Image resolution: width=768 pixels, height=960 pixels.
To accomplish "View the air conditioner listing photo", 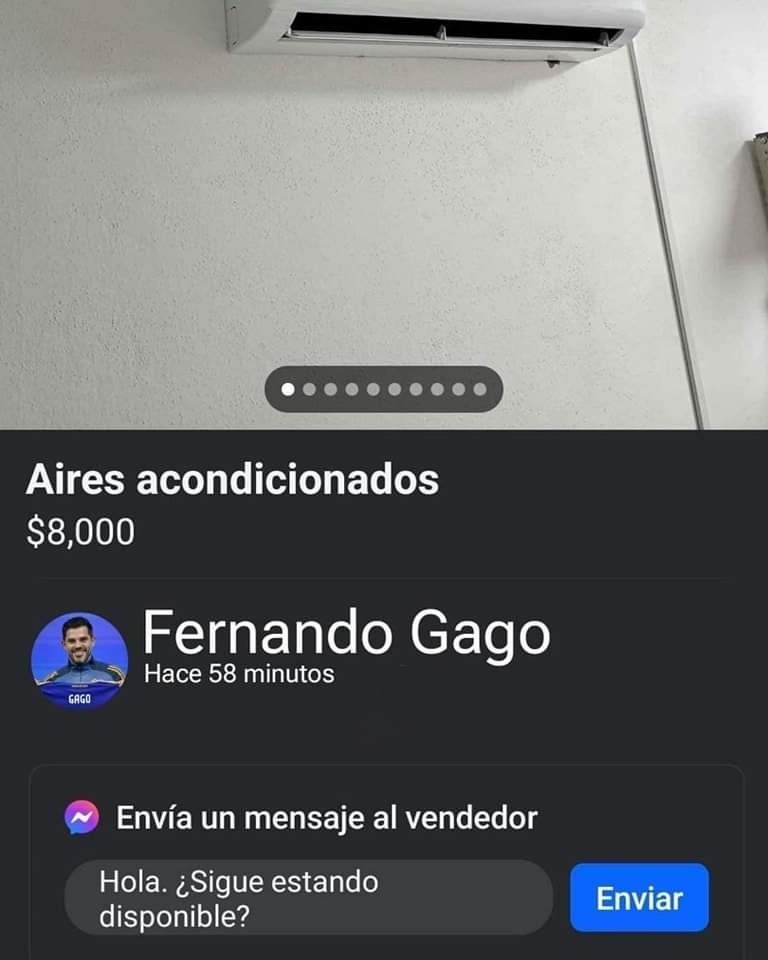I will pos(384,200).
